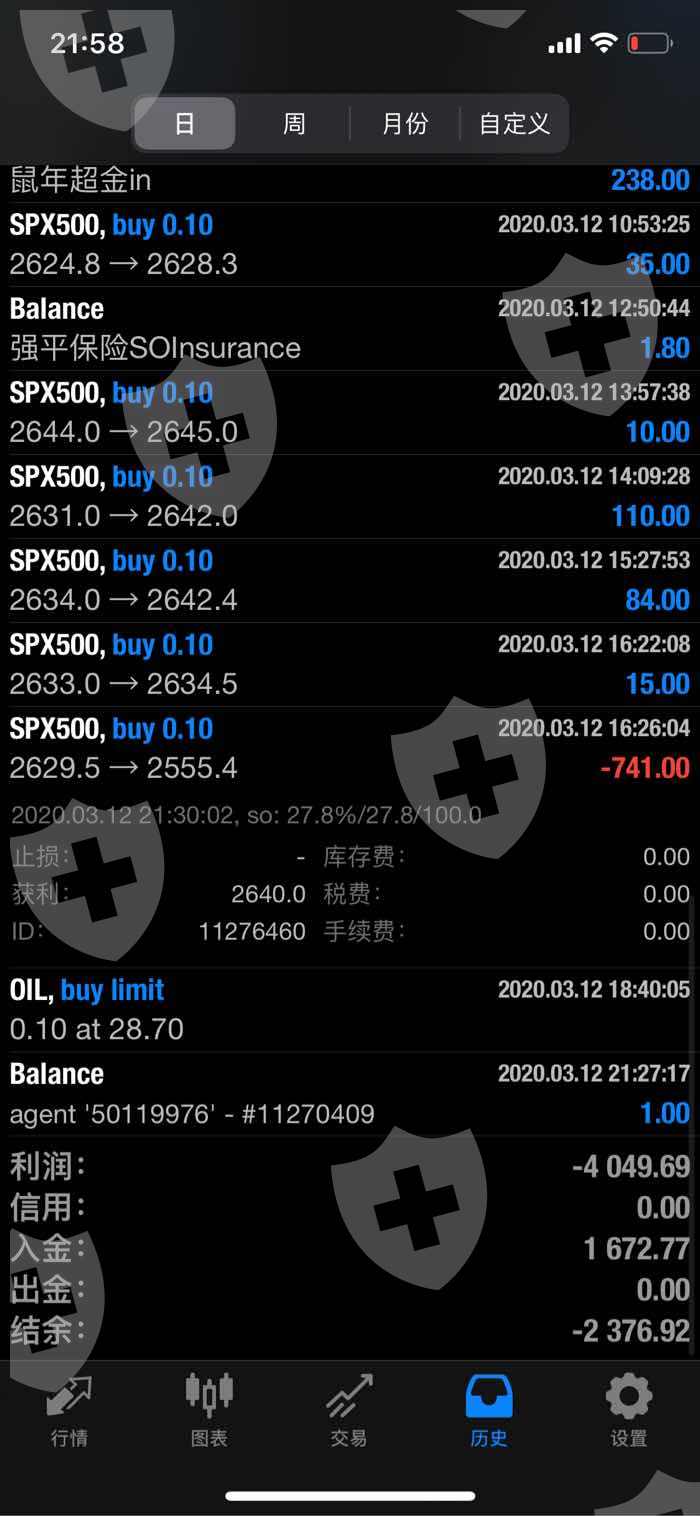Collapse the SPX500 trade 2629.5 → 2555.4
Viewport: 700px width, 1516px height.
pos(350,749)
